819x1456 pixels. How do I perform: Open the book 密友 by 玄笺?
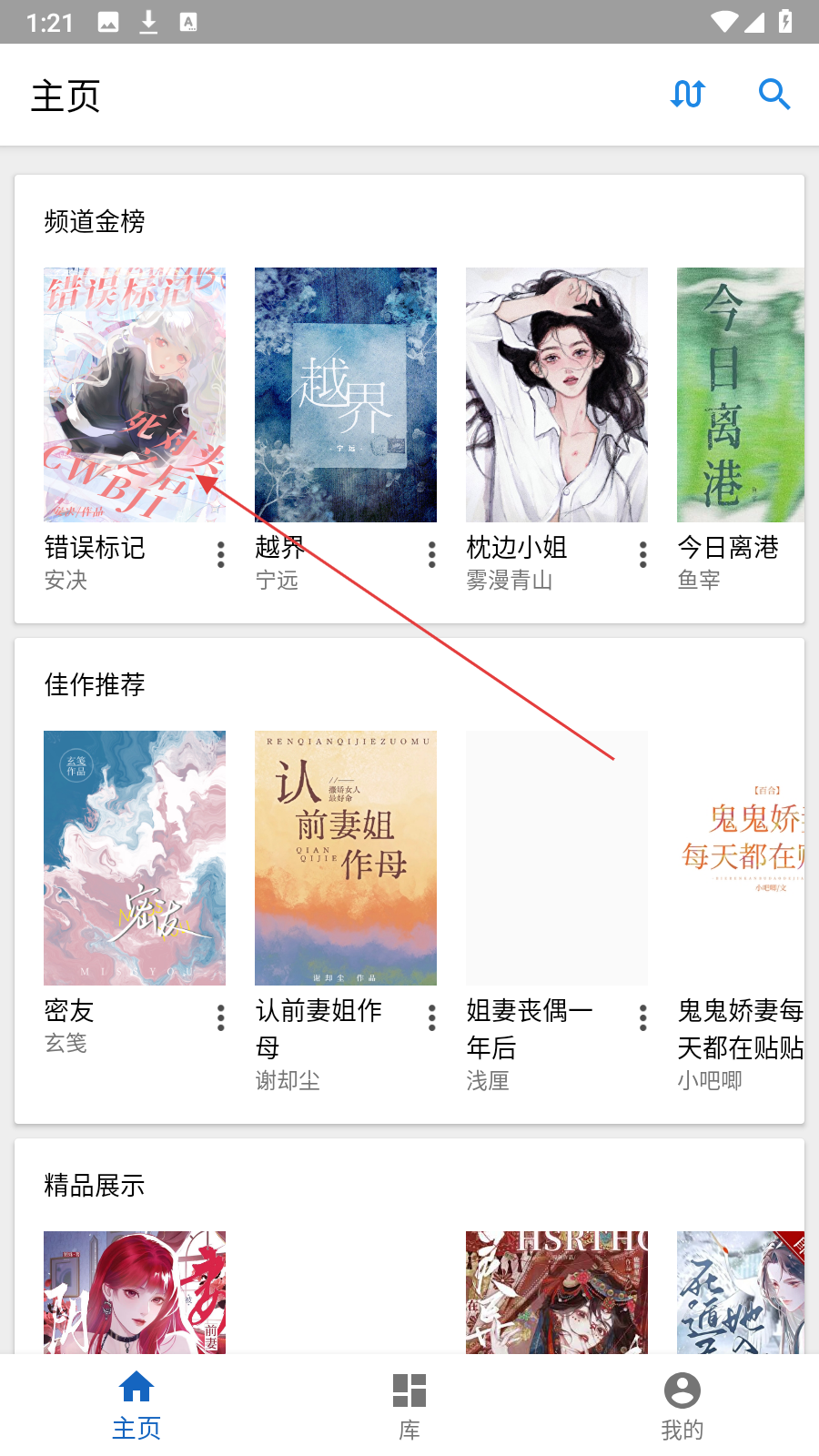pyautogui.click(x=135, y=857)
